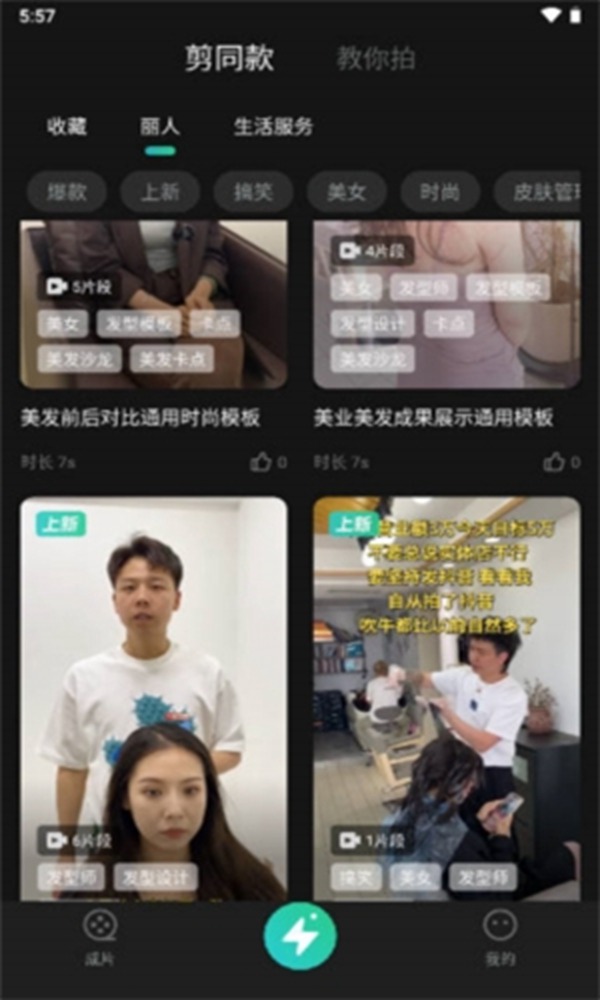The image size is (600, 1000).
Task: Tap the 美女 filter chip
Action: (347, 192)
